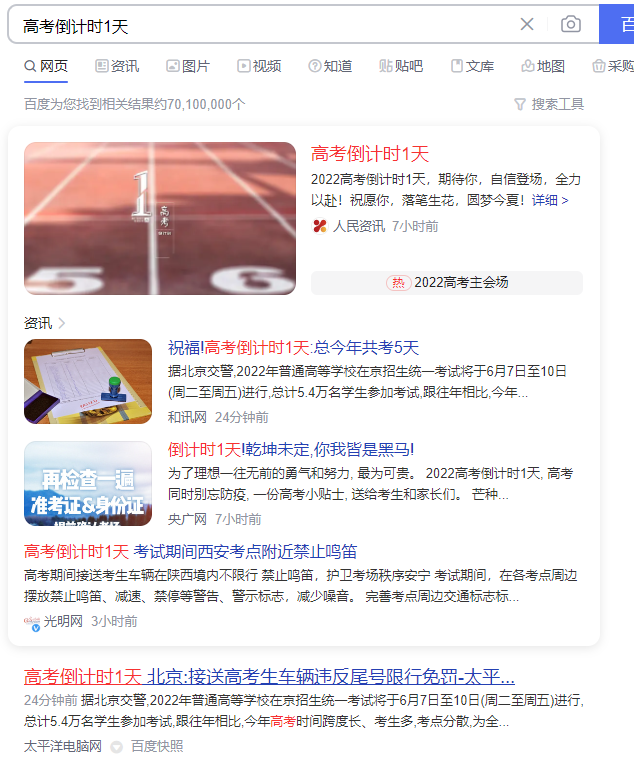Tap the search box with 高考倒计时1天
Screen dimensions: 634x768
pos(260,25)
